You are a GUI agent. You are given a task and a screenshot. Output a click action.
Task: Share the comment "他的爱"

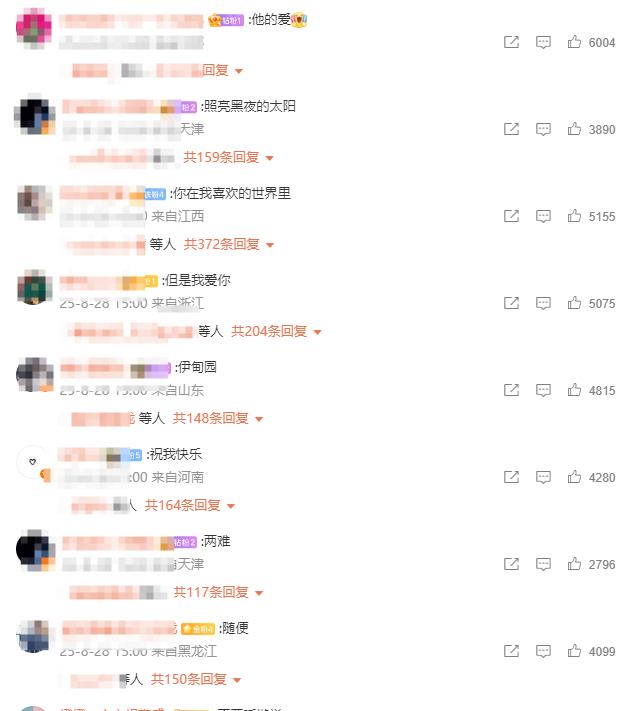coord(511,43)
